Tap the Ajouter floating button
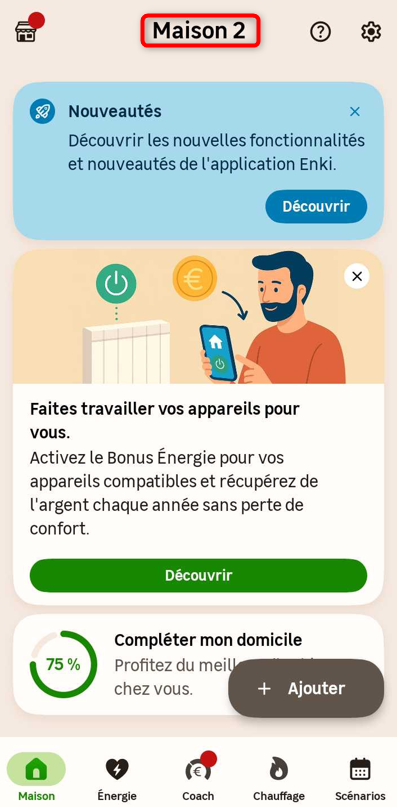Image resolution: width=397 pixels, height=807 pixels. coord(306,688)
